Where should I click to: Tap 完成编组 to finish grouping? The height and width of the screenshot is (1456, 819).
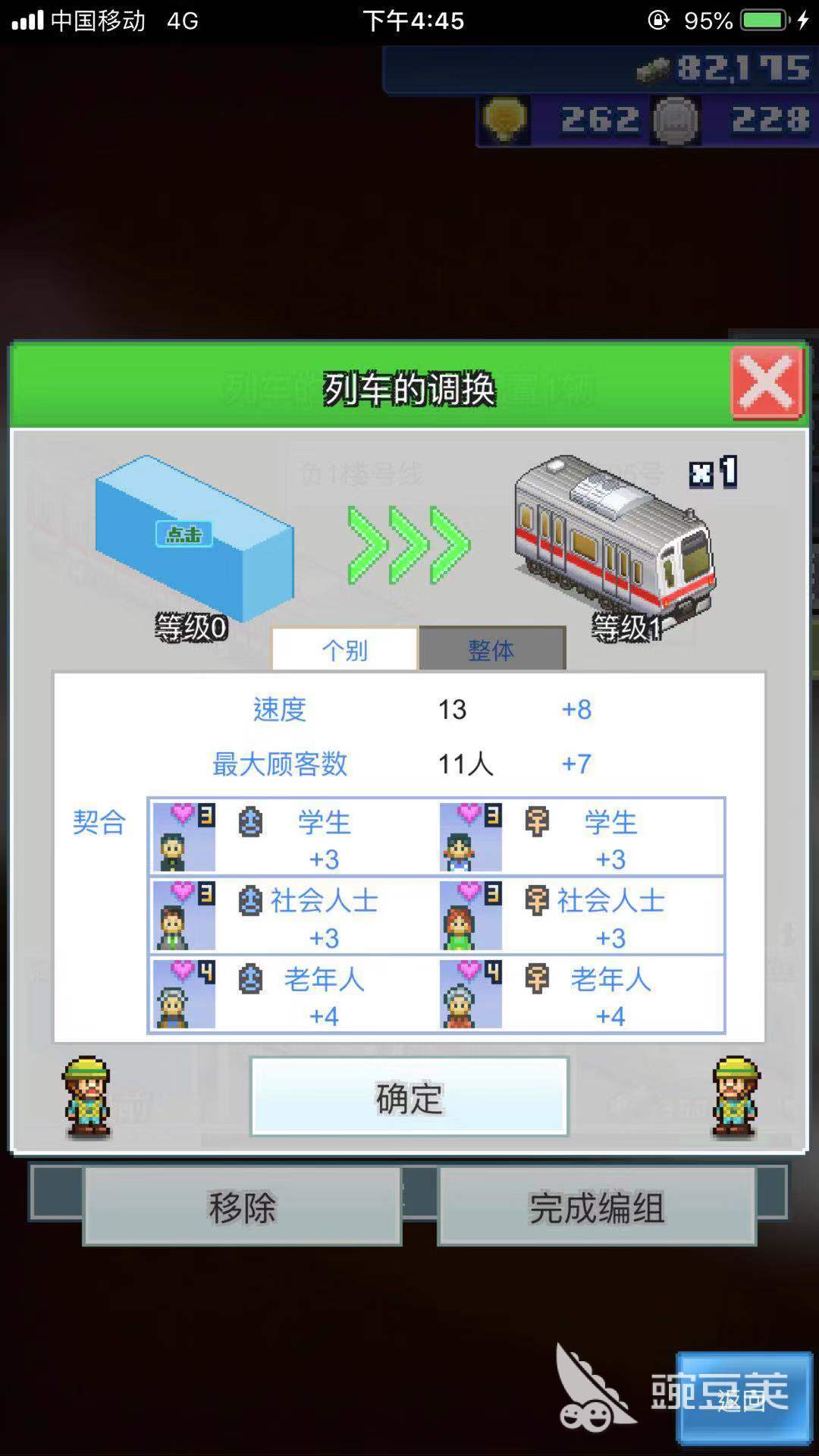(x=597, y=1207)
